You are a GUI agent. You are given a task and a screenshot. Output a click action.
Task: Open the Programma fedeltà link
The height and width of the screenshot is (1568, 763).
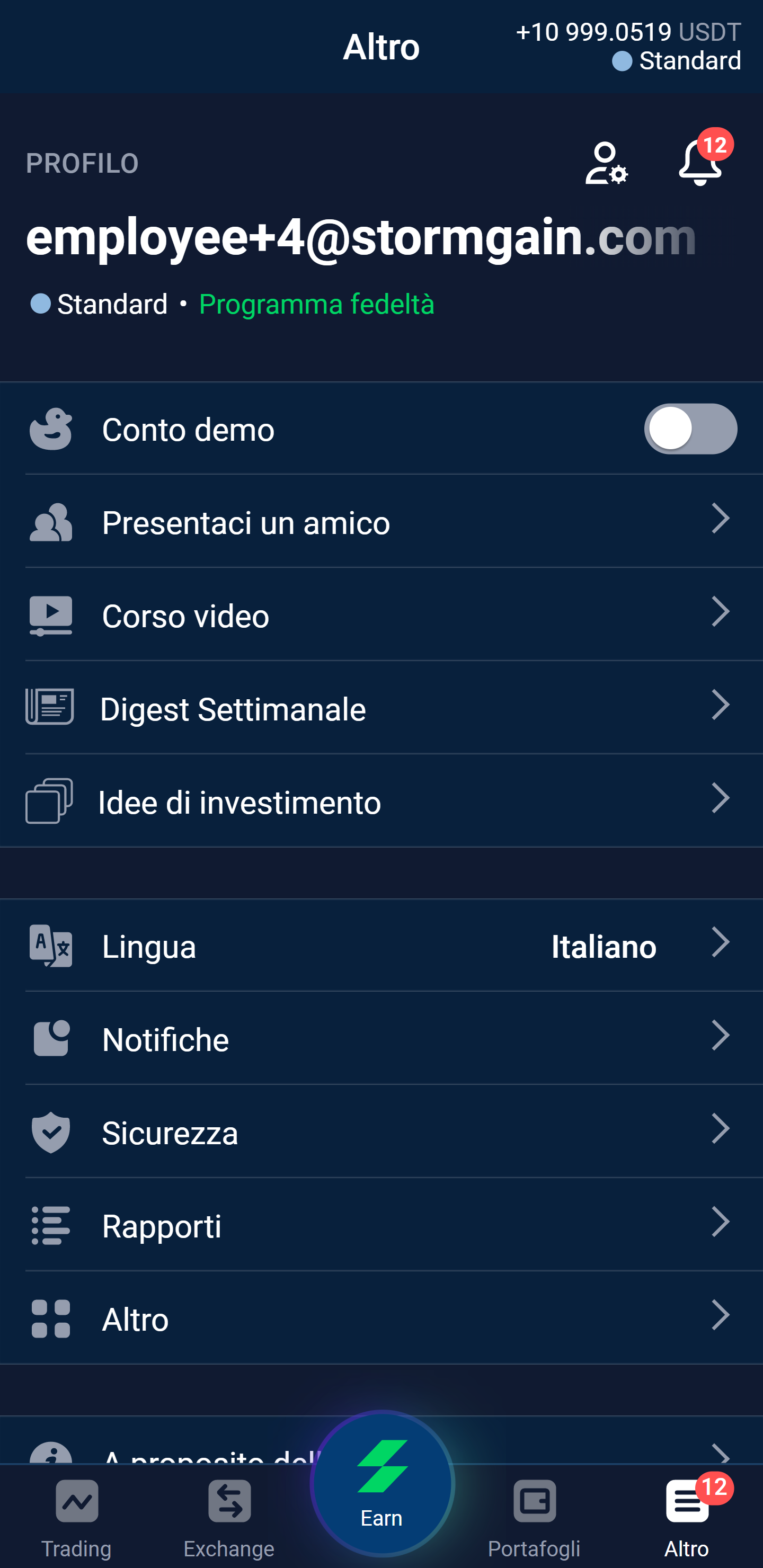click(317, 304)
